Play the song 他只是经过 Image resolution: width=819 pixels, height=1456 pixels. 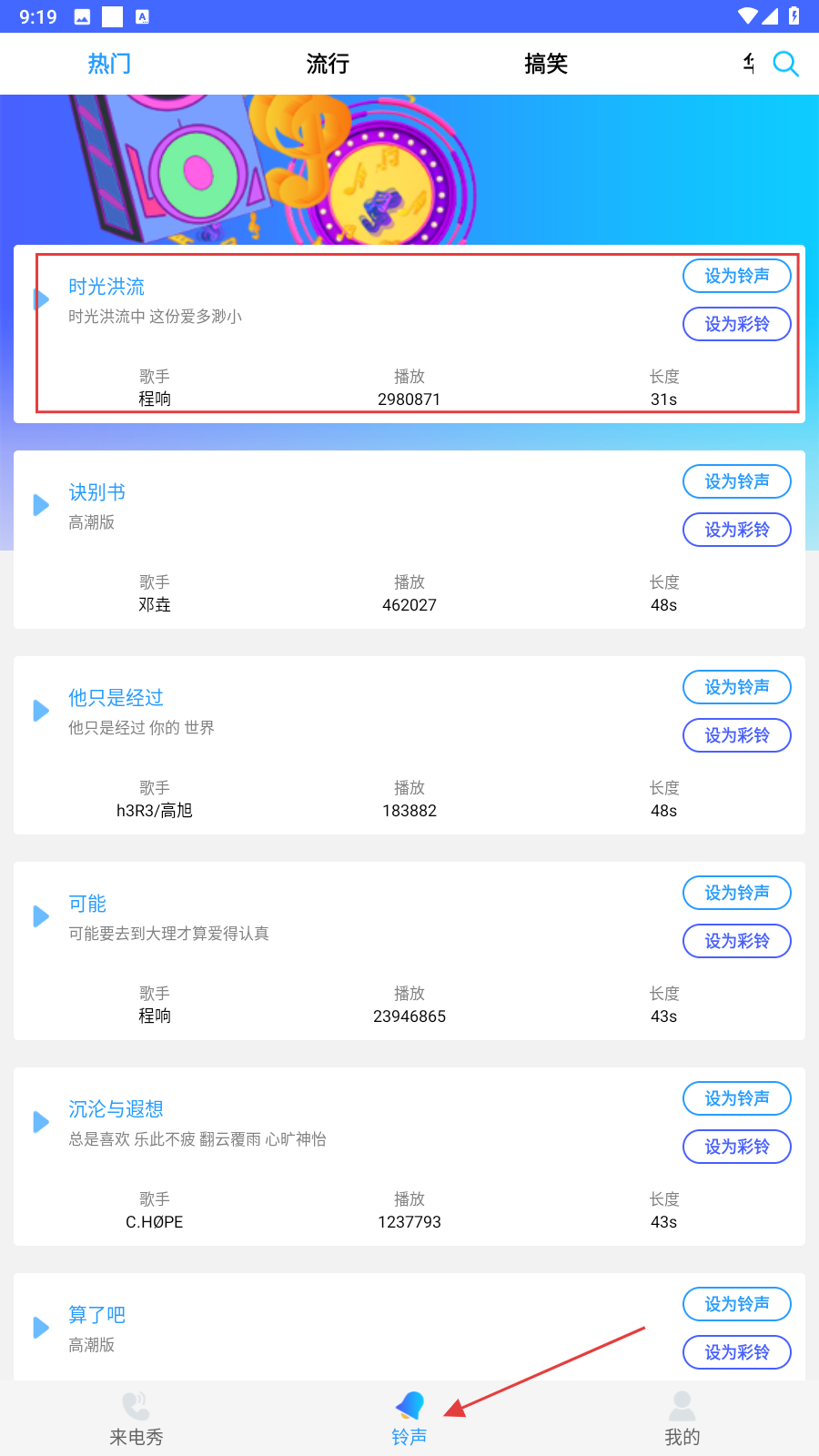[41, 711]
